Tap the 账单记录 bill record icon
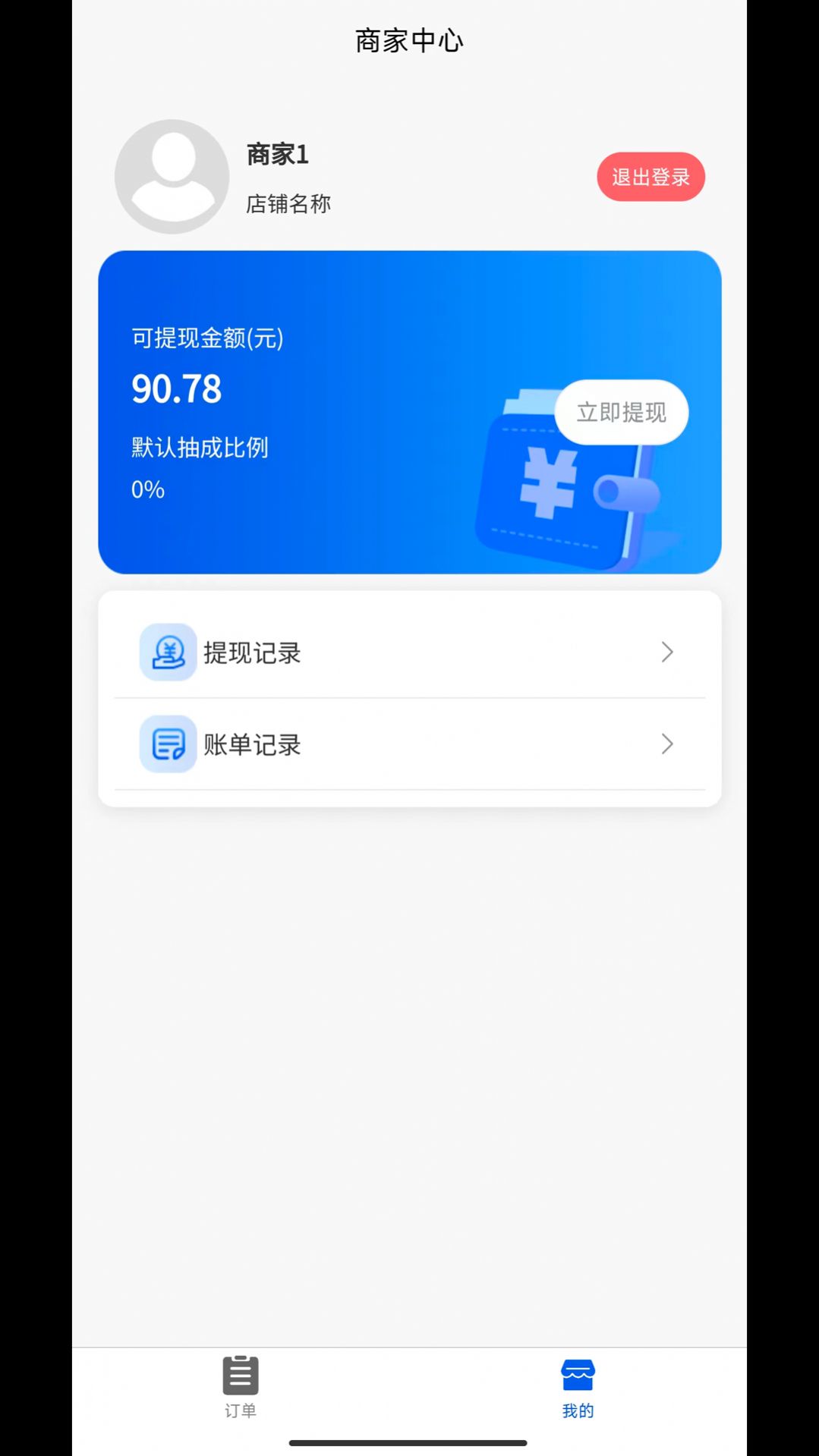Viewport: 819px width, 1456px height. 168,744
